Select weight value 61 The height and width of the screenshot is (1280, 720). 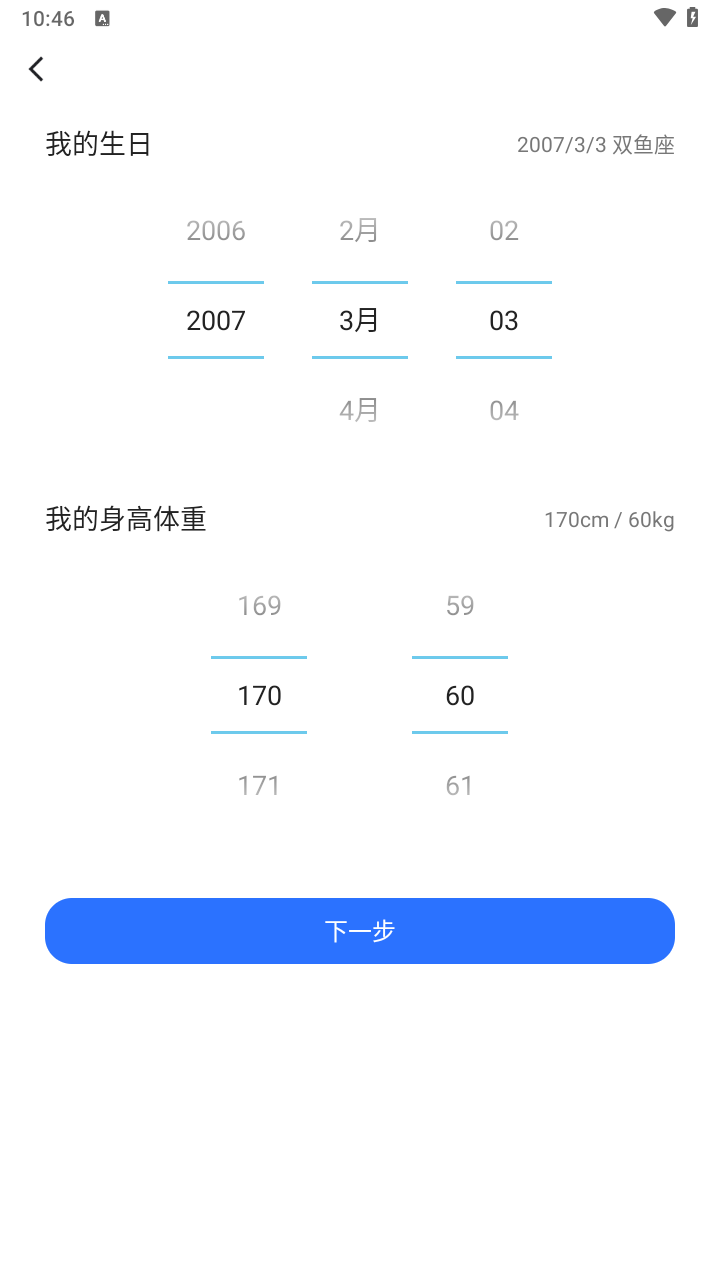[x=459, y=785]
